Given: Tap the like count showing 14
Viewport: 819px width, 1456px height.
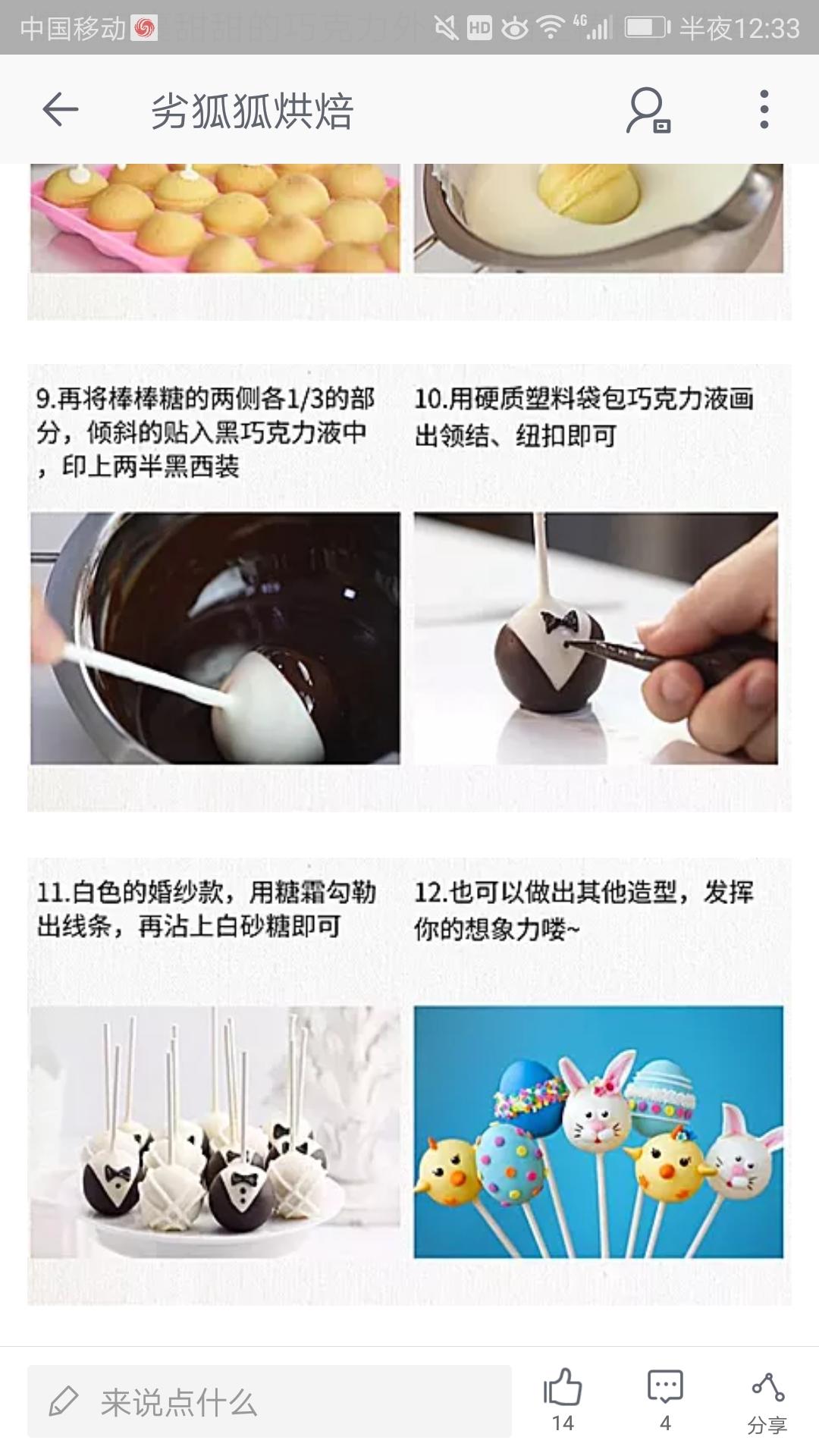Looking at the screenshot, I should click(x=562, y=1424).
